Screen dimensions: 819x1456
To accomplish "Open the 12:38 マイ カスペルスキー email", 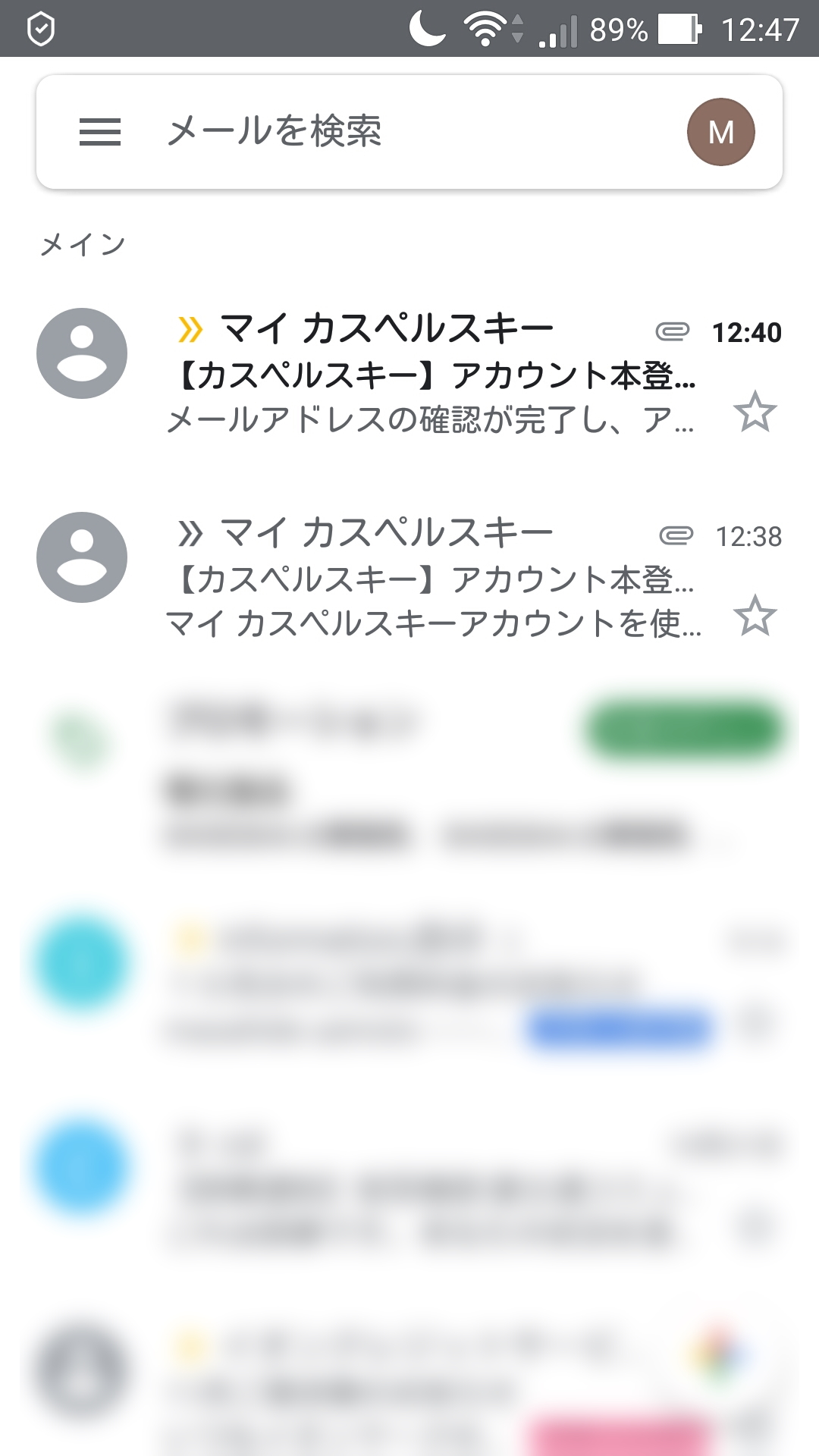I will (432, 579).
